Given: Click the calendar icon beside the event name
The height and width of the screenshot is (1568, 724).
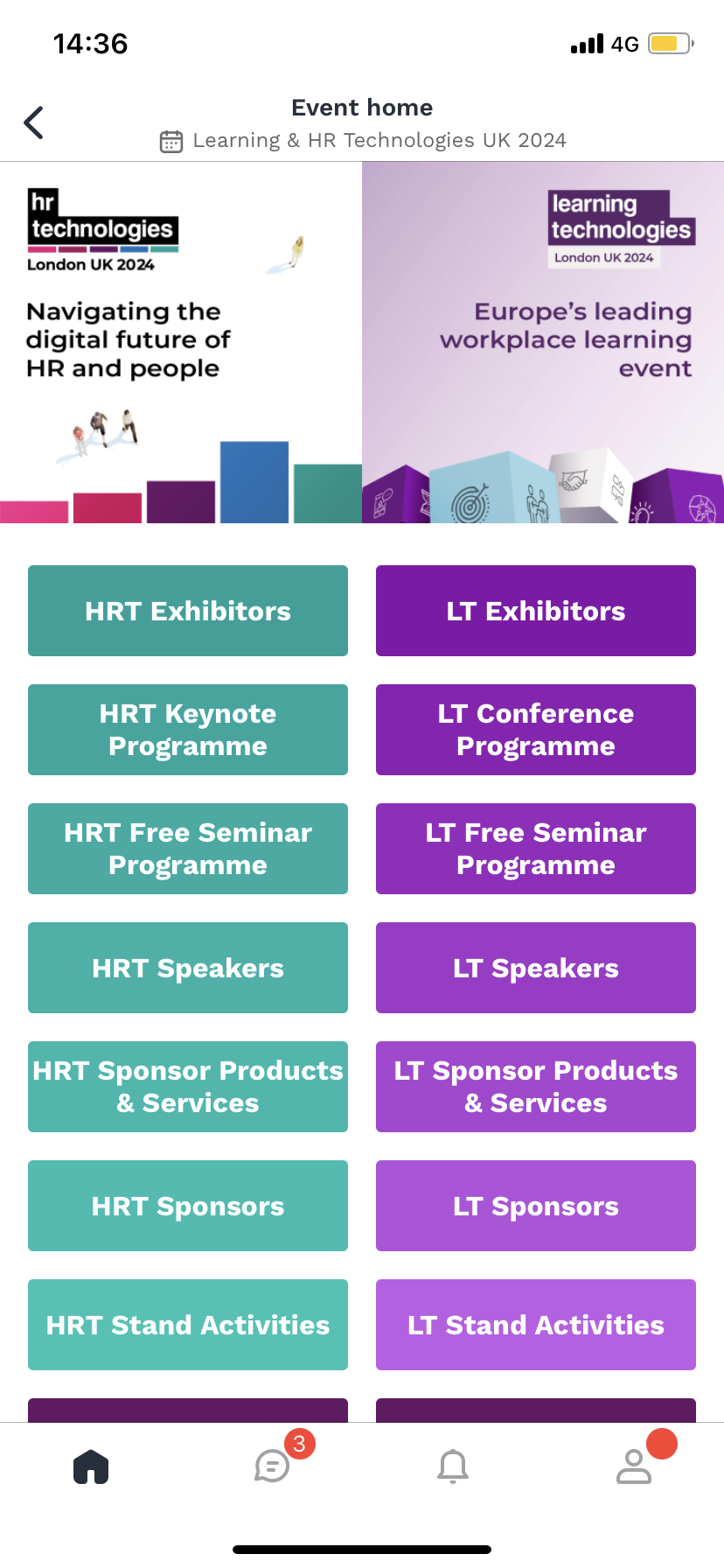Looking at the screenshot, I should pyautogui.click(x=171, y=139).
